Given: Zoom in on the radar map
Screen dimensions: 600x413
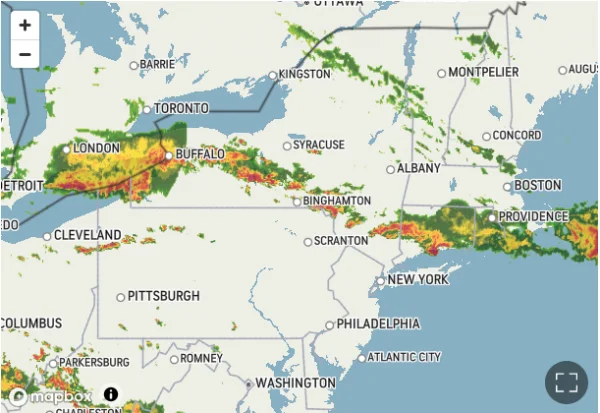Looking at the screenshot, I should click(25, 24).
